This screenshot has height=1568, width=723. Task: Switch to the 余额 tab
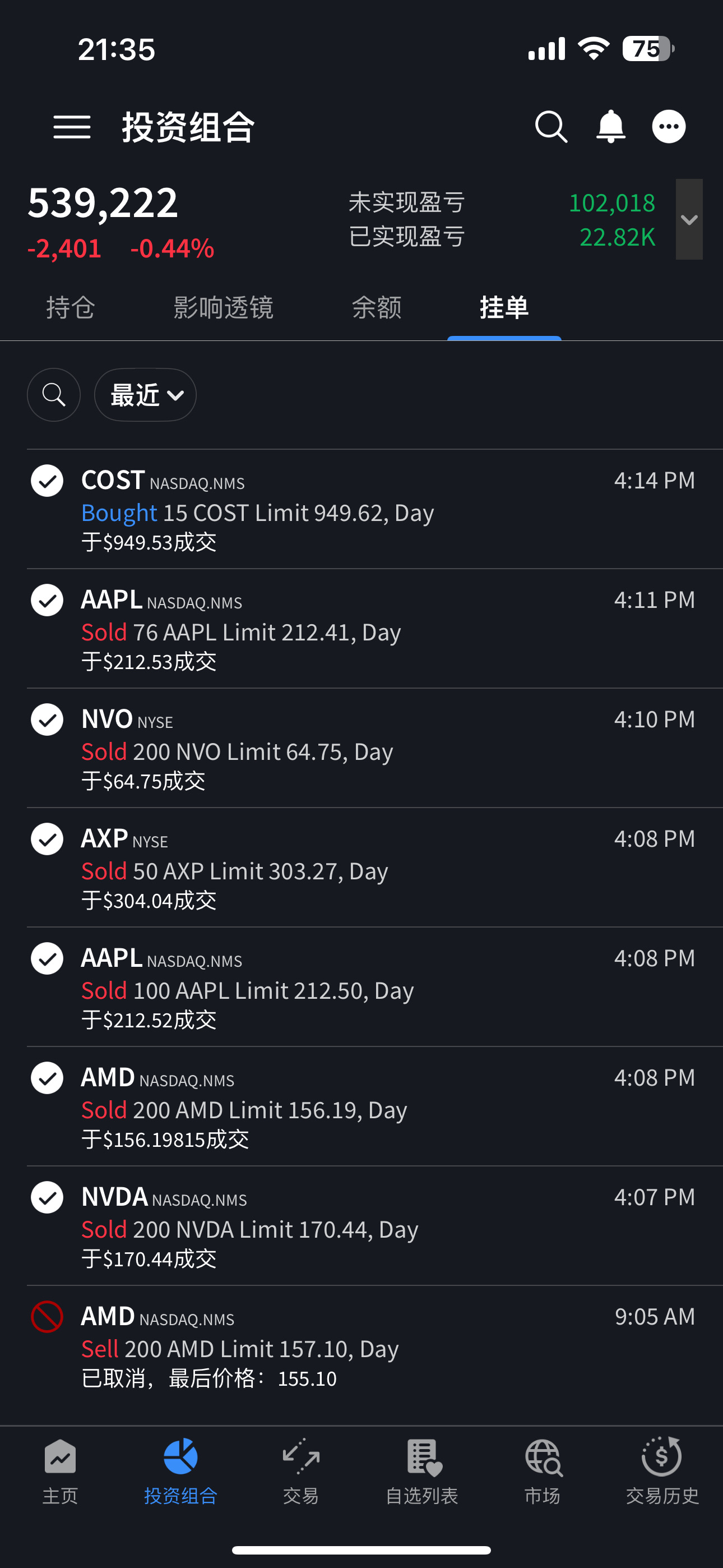(377, 307)
